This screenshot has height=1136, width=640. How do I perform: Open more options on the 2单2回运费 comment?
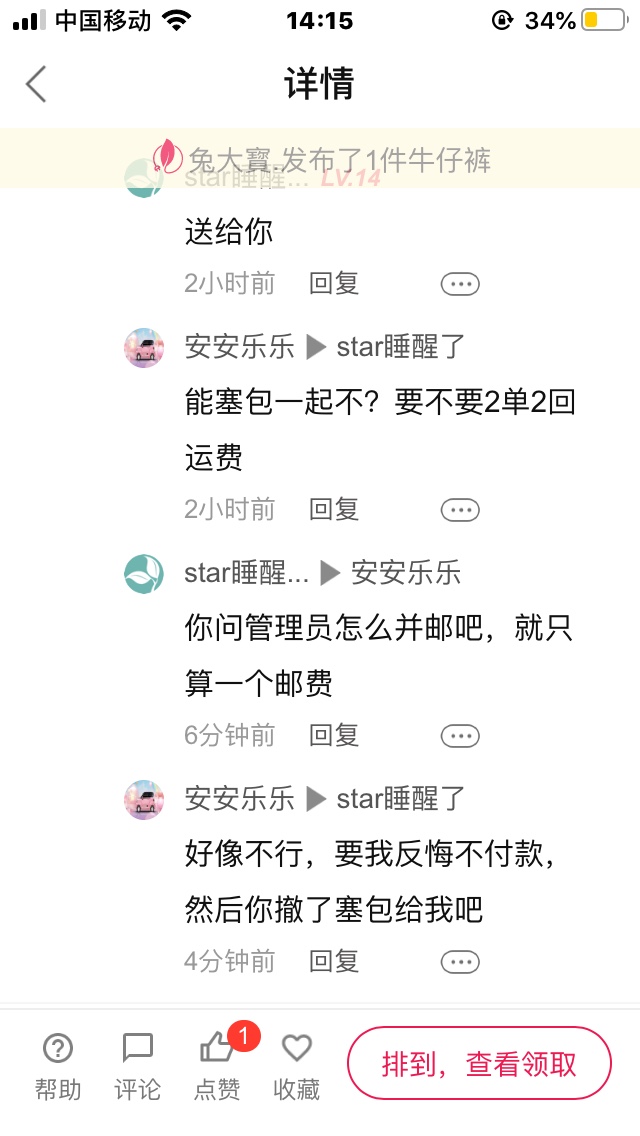click(460, 510)
